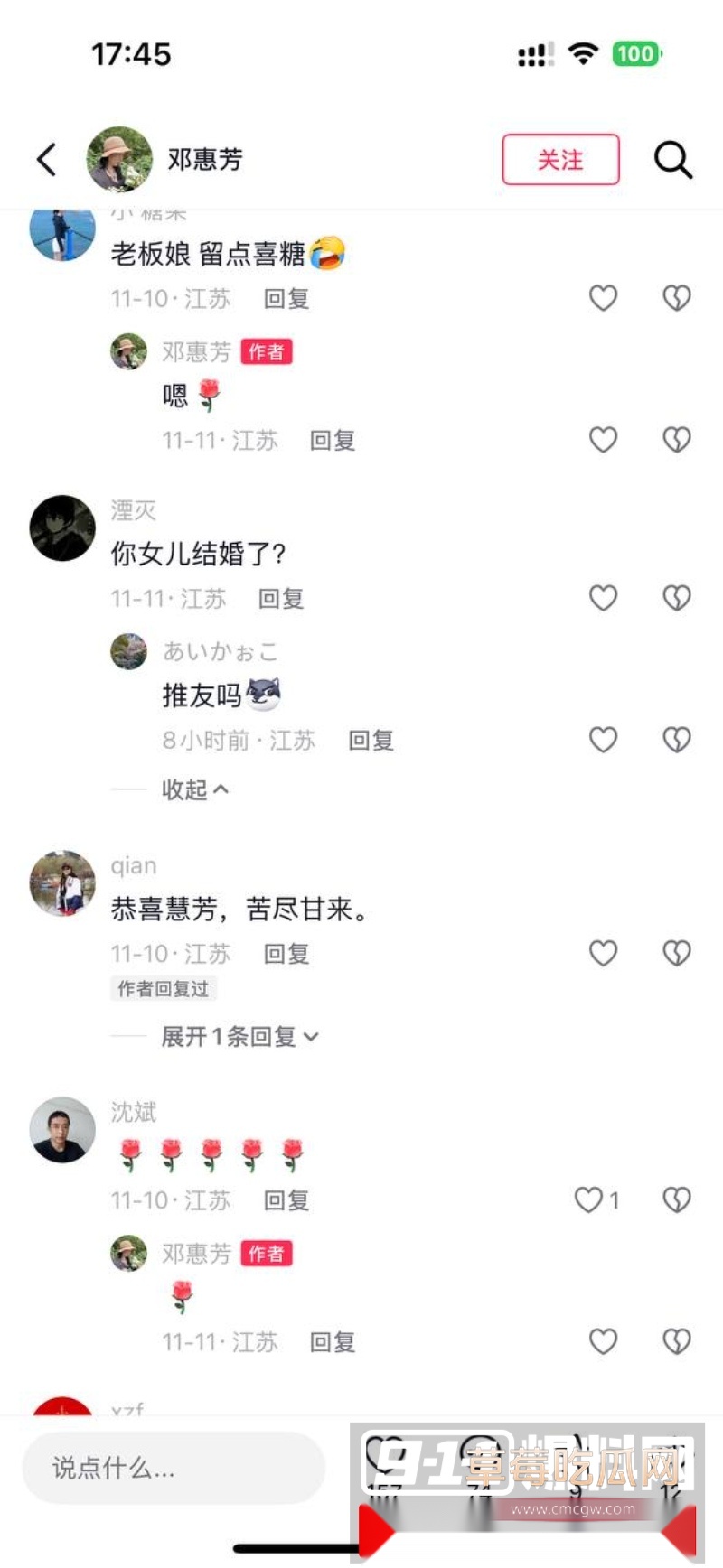Open 沈斌's profile avatar

coord(61,1131)
